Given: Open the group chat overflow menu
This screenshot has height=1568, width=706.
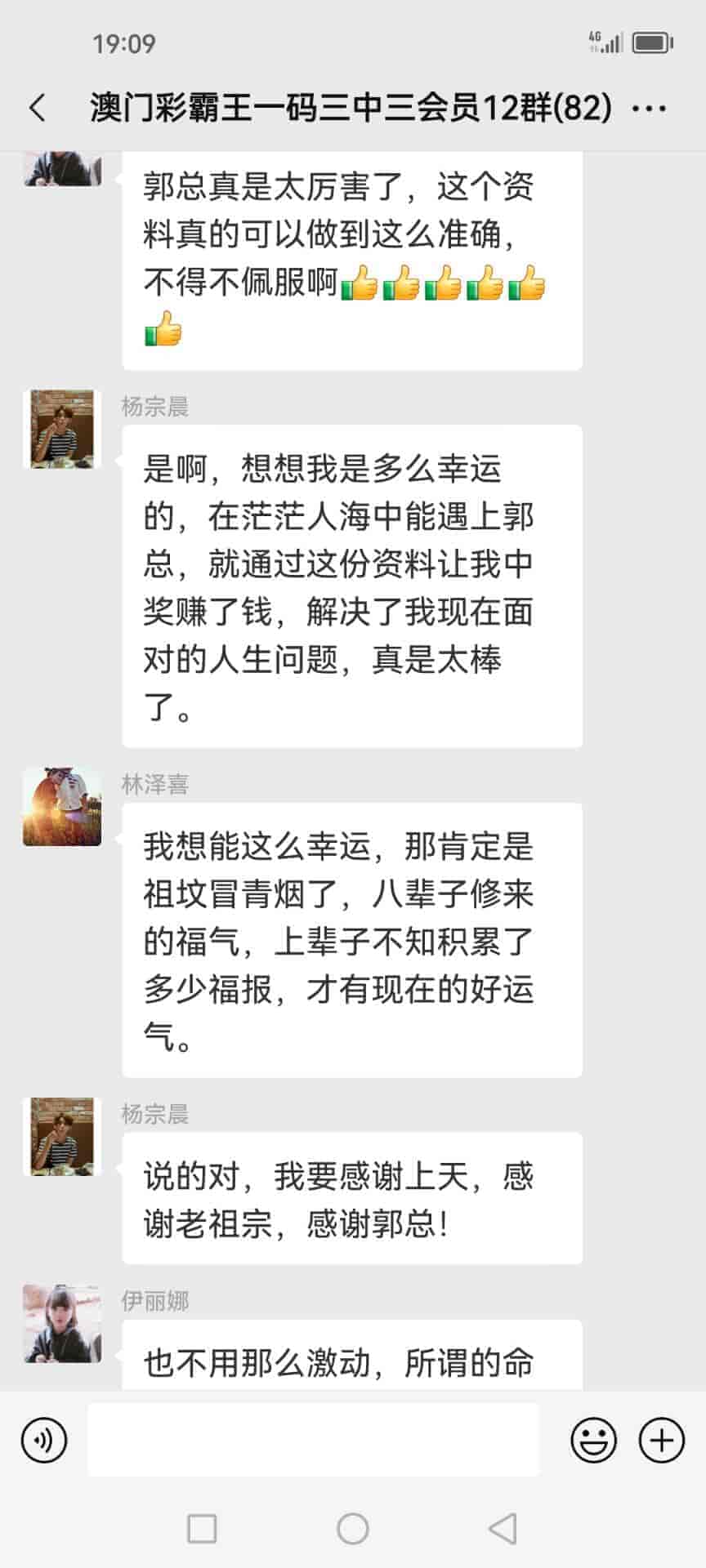Looking at the screenshot, I should click(x=650, y=108).
